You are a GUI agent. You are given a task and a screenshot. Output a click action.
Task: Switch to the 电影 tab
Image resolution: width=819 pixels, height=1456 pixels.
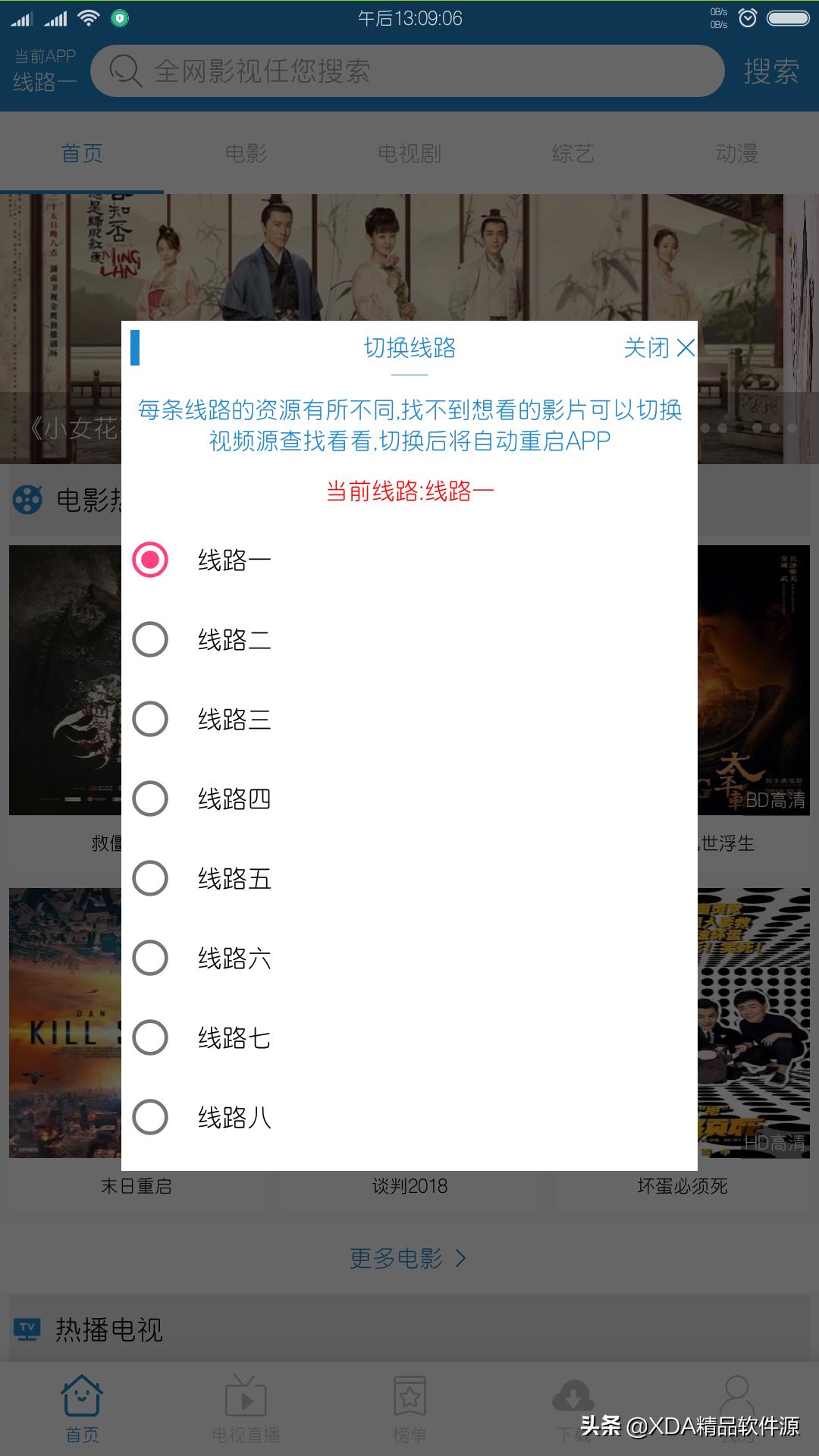pyautogui.click(x=246, y=153)
